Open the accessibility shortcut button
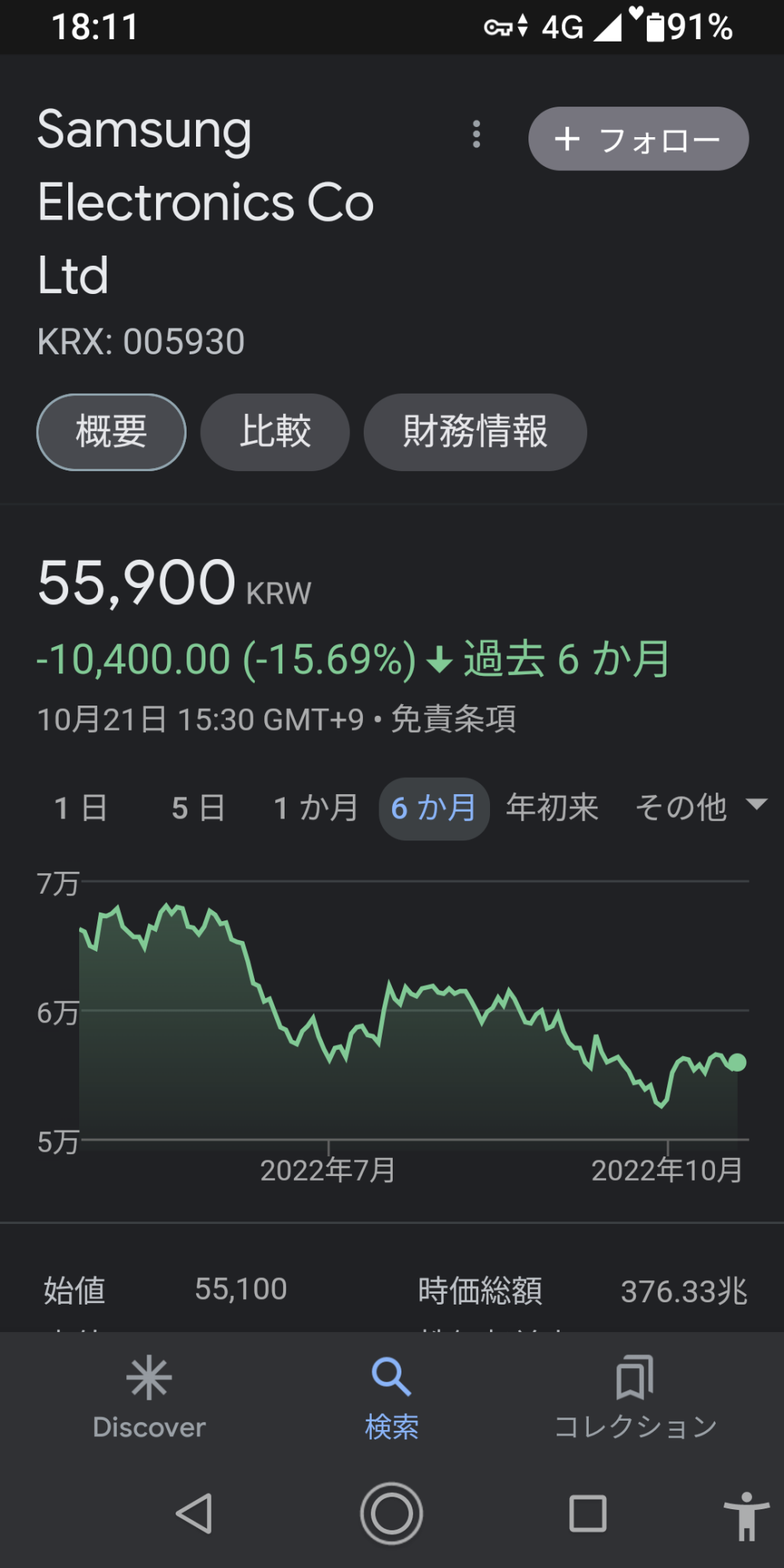784x1568 pixels. point(746,1515)
